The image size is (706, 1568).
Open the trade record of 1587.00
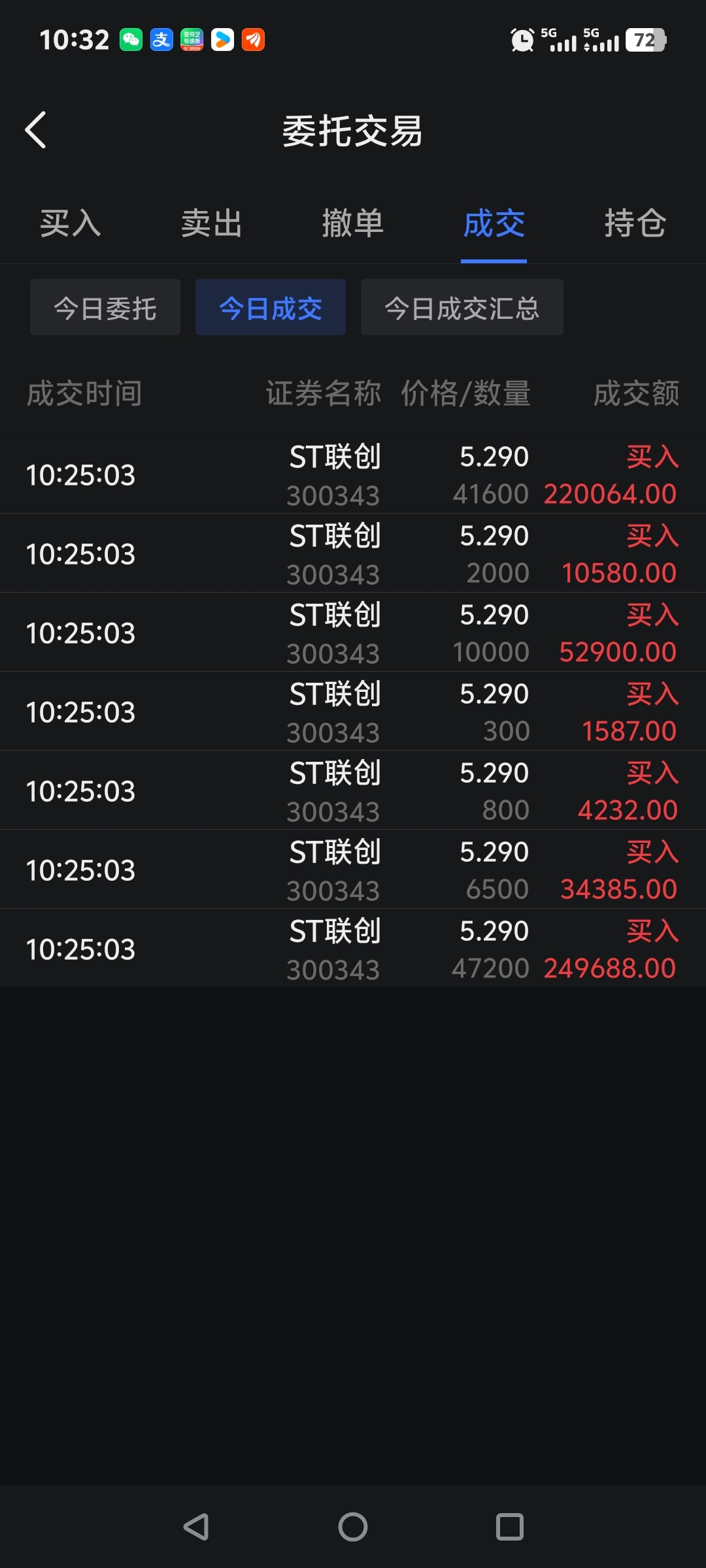click(353, 711)
